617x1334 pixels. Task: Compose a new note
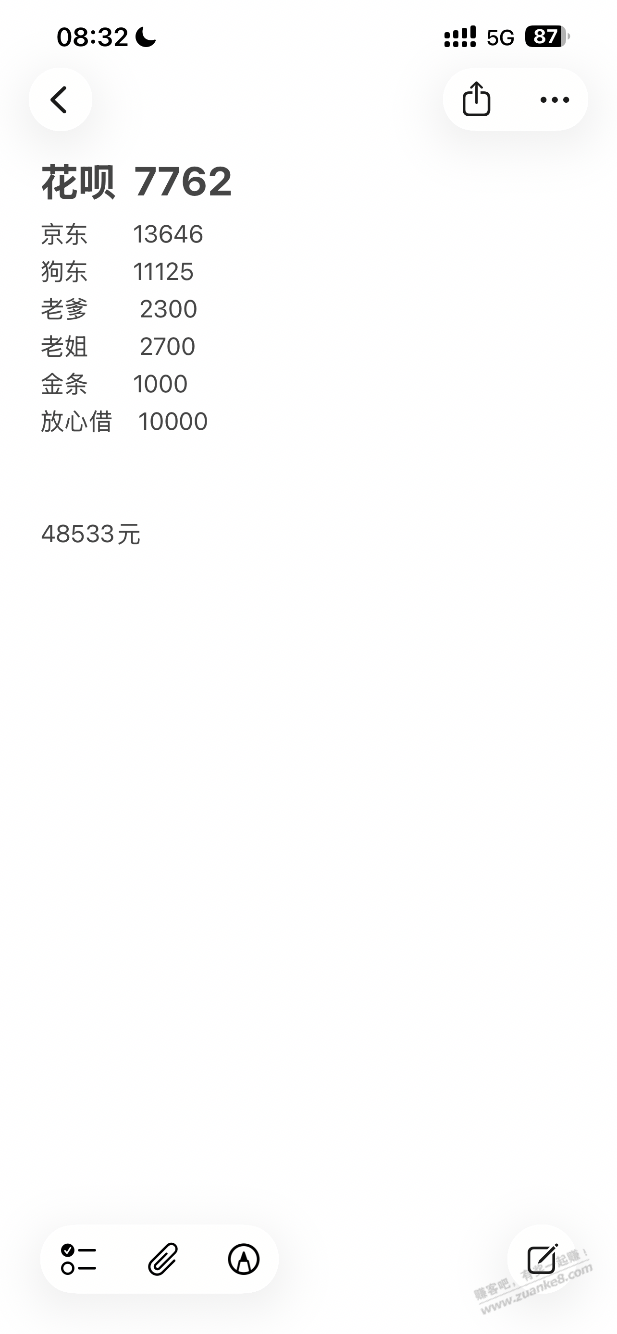(x=542, y=1259)
